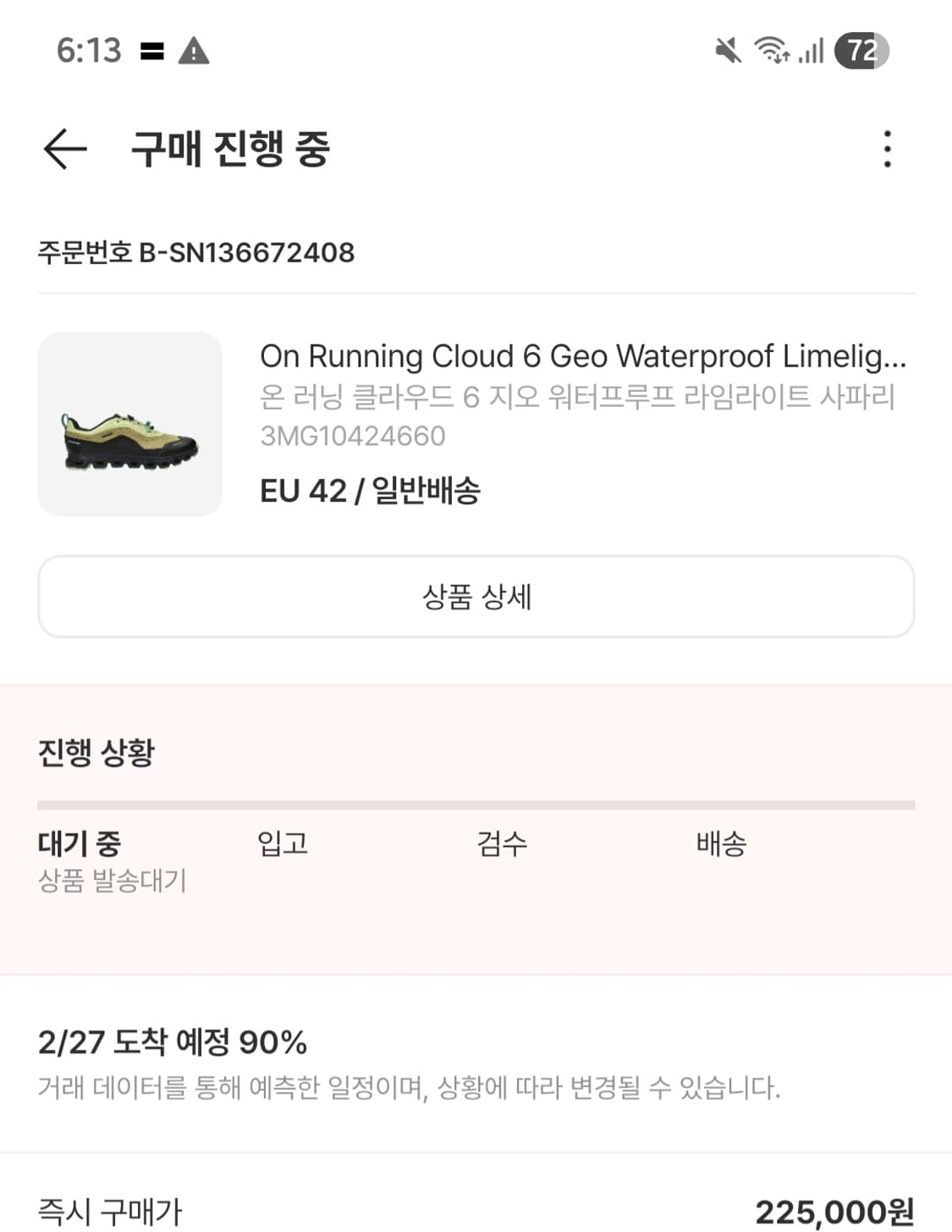
Task: Tap the battery indicator showing 72
Action: point(861,52)
